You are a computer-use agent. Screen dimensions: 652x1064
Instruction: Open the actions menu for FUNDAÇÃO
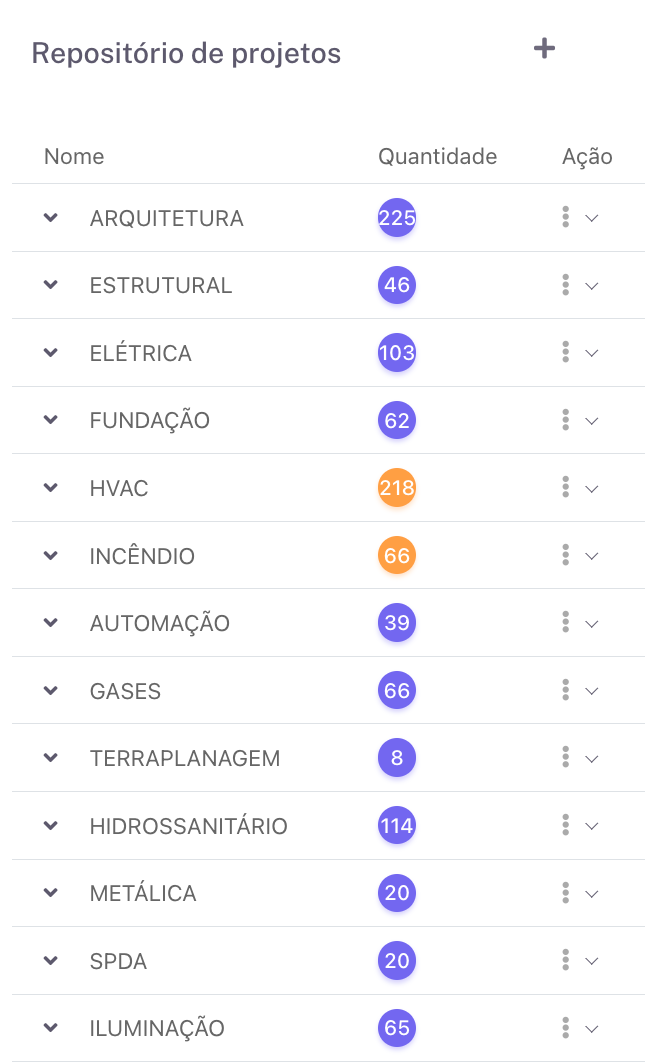click(579, 420)
